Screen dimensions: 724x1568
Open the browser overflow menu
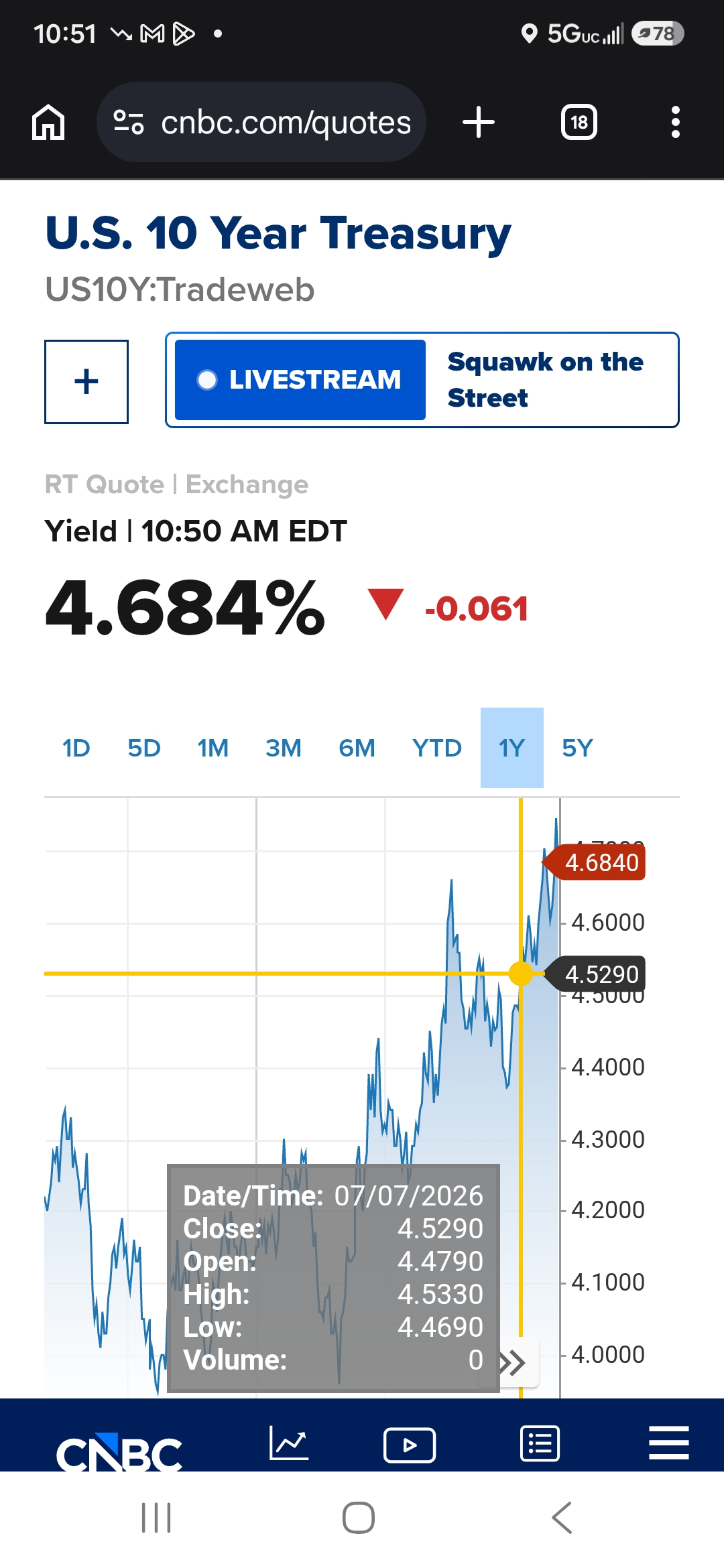click(676, 123)
